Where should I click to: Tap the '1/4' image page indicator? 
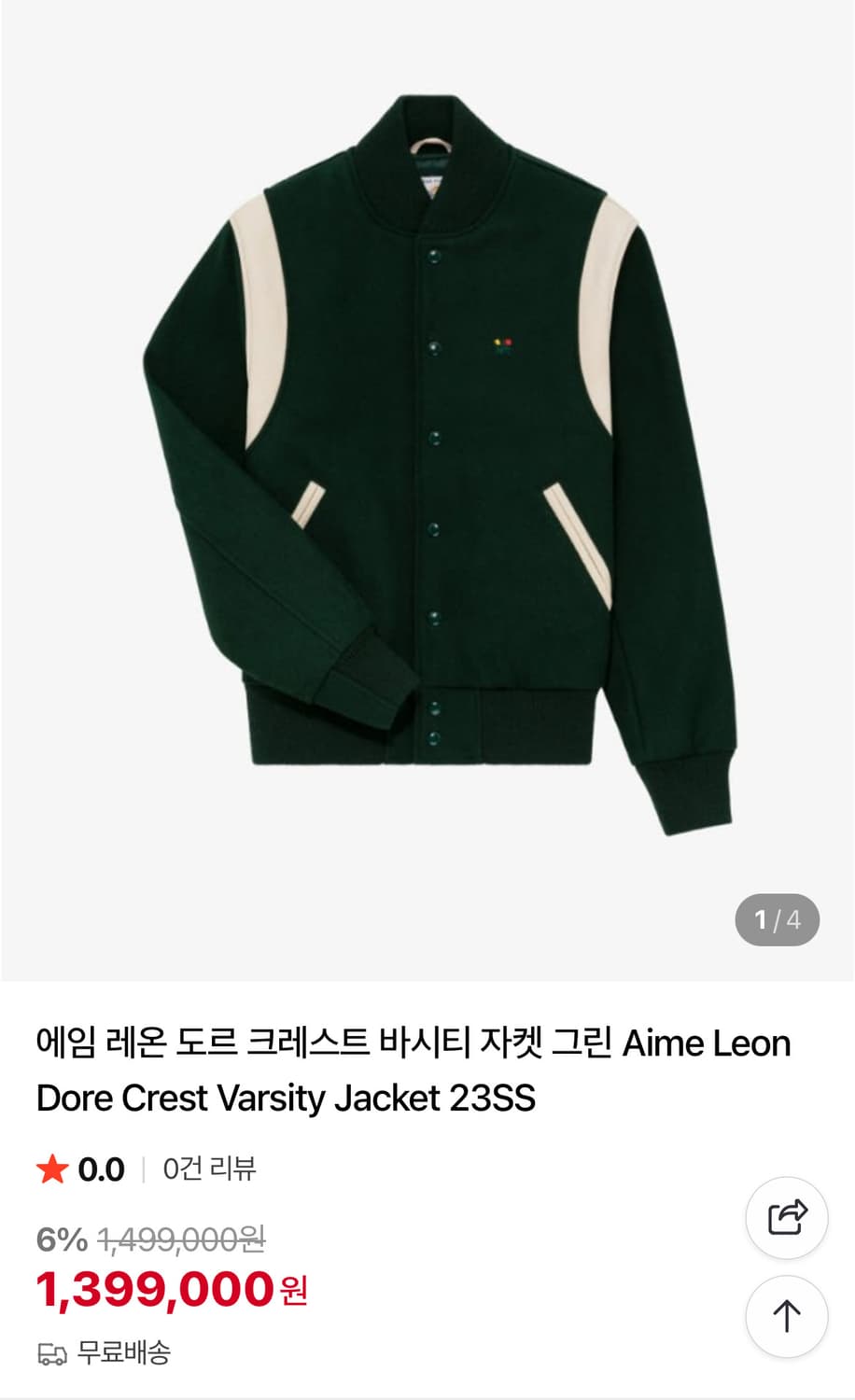coord(778,920)
